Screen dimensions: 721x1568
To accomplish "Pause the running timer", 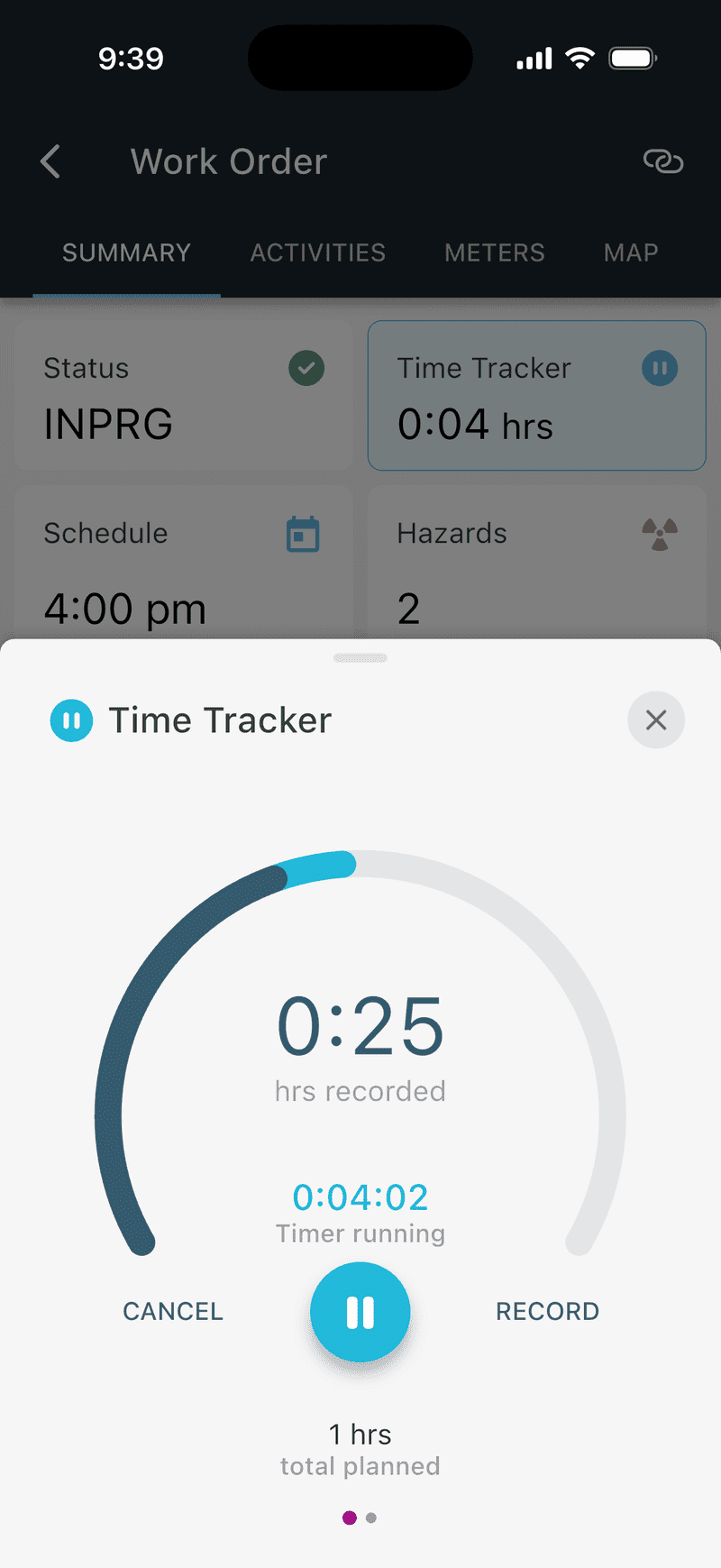I will 360,1312.
